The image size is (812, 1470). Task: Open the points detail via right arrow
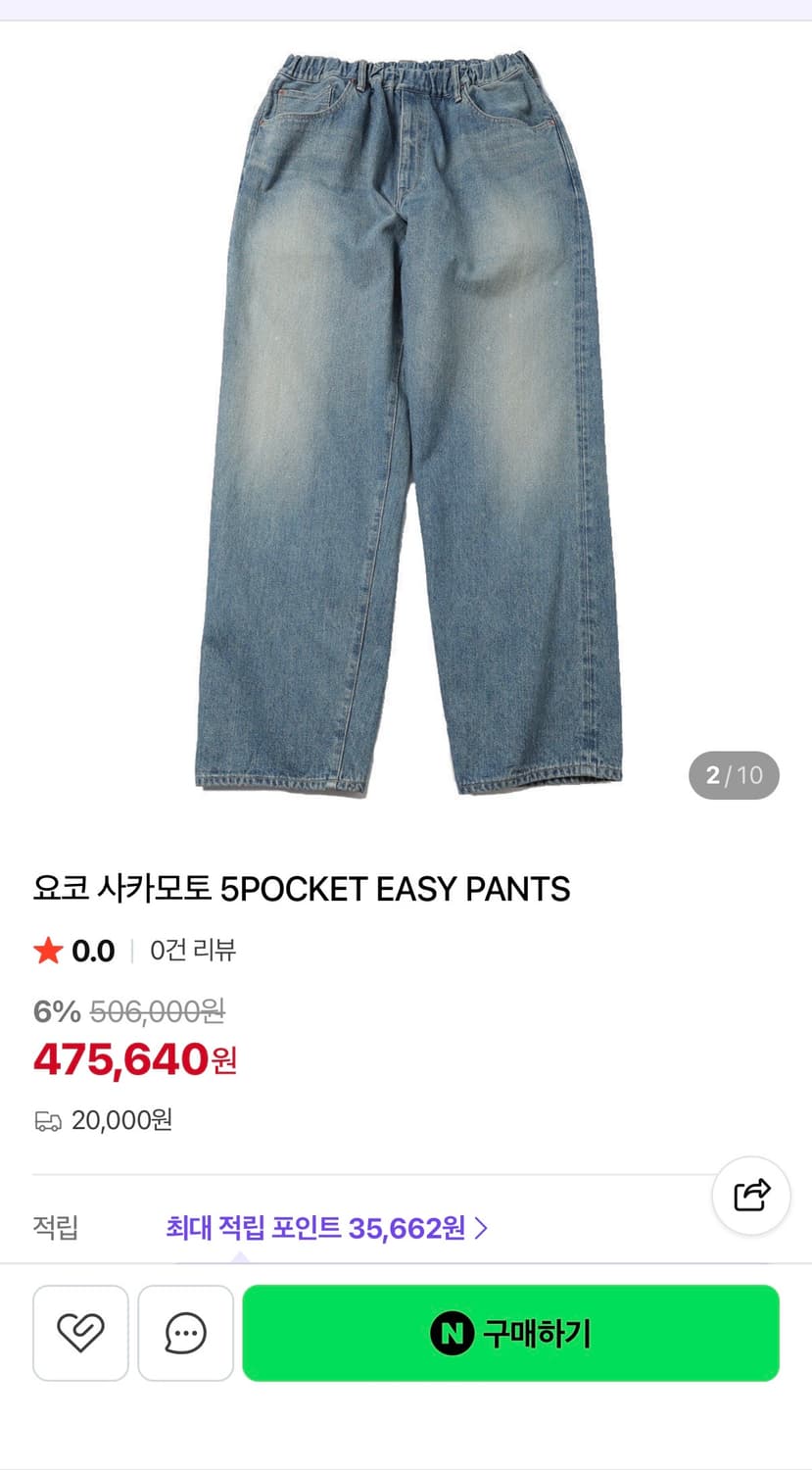pos(482,1225)
